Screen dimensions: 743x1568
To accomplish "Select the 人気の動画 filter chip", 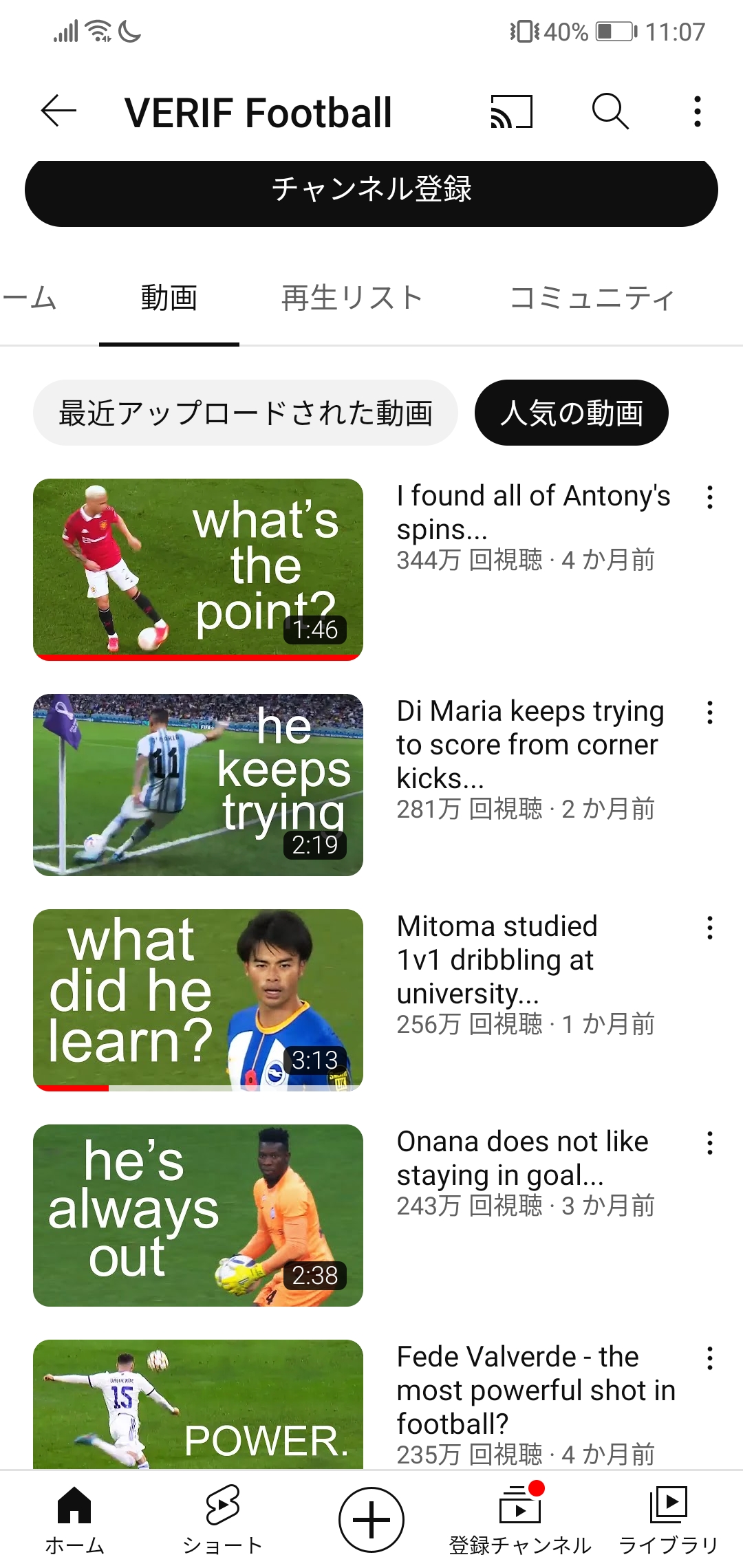I will tap(571, 413).
